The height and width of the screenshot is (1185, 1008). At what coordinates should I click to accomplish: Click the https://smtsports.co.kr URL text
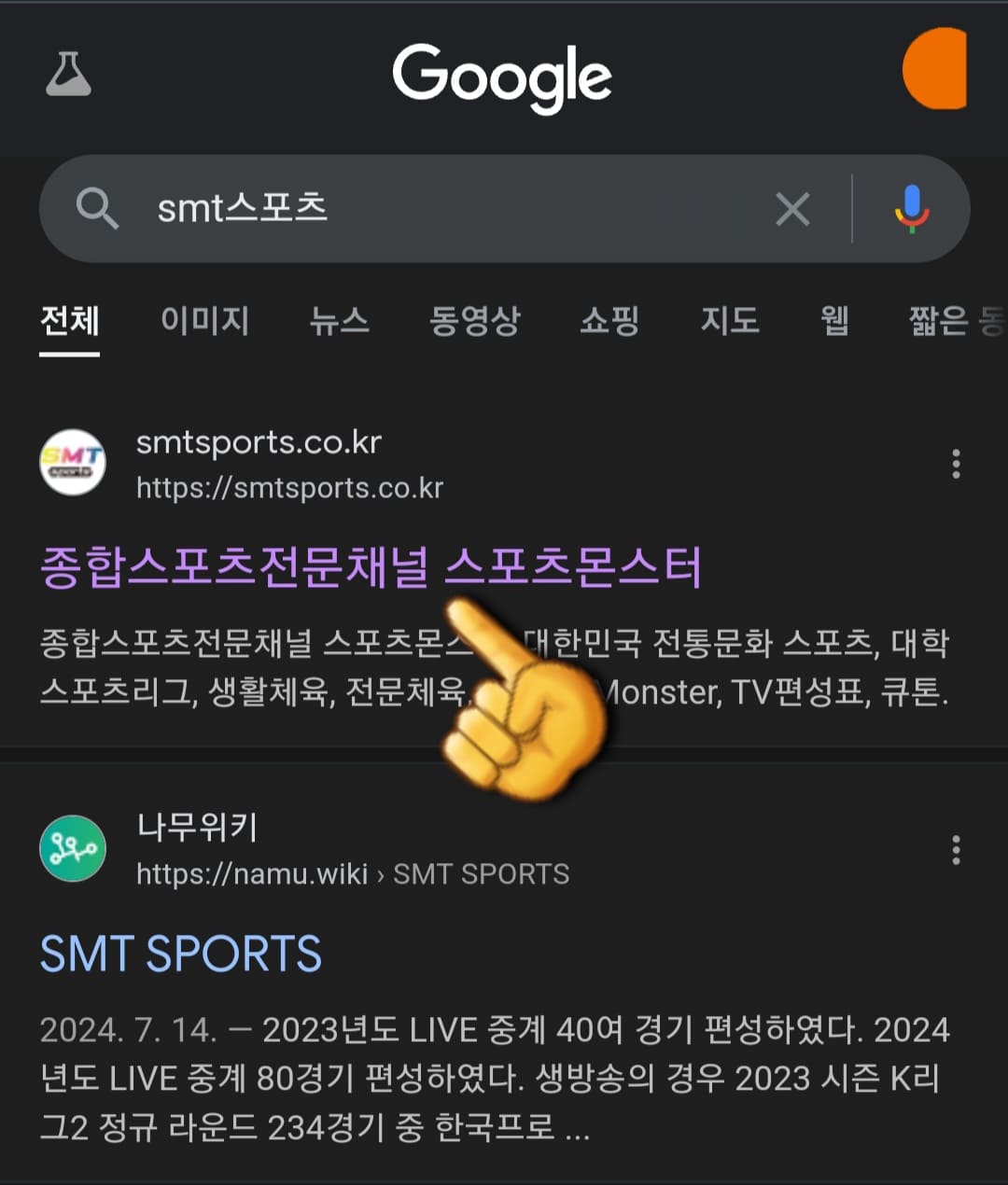pos(290,488)
